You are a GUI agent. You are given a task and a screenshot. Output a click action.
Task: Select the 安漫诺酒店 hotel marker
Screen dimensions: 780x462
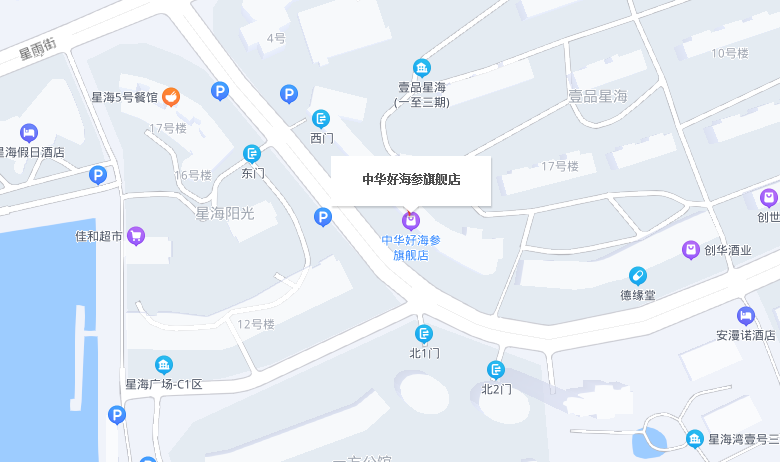(746, 316)
